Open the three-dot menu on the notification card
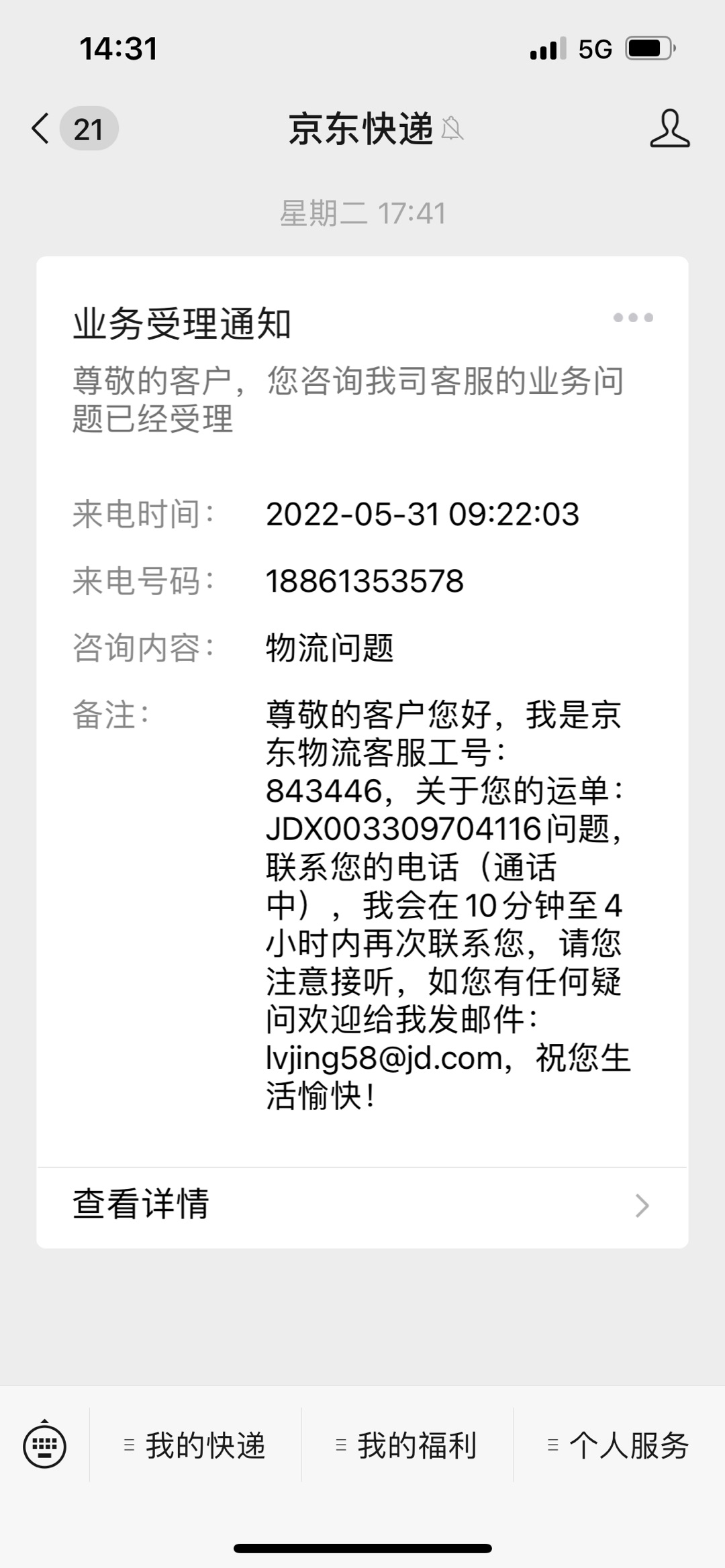The height and width of the screenshot is (1568, 725). pos(632,318)
